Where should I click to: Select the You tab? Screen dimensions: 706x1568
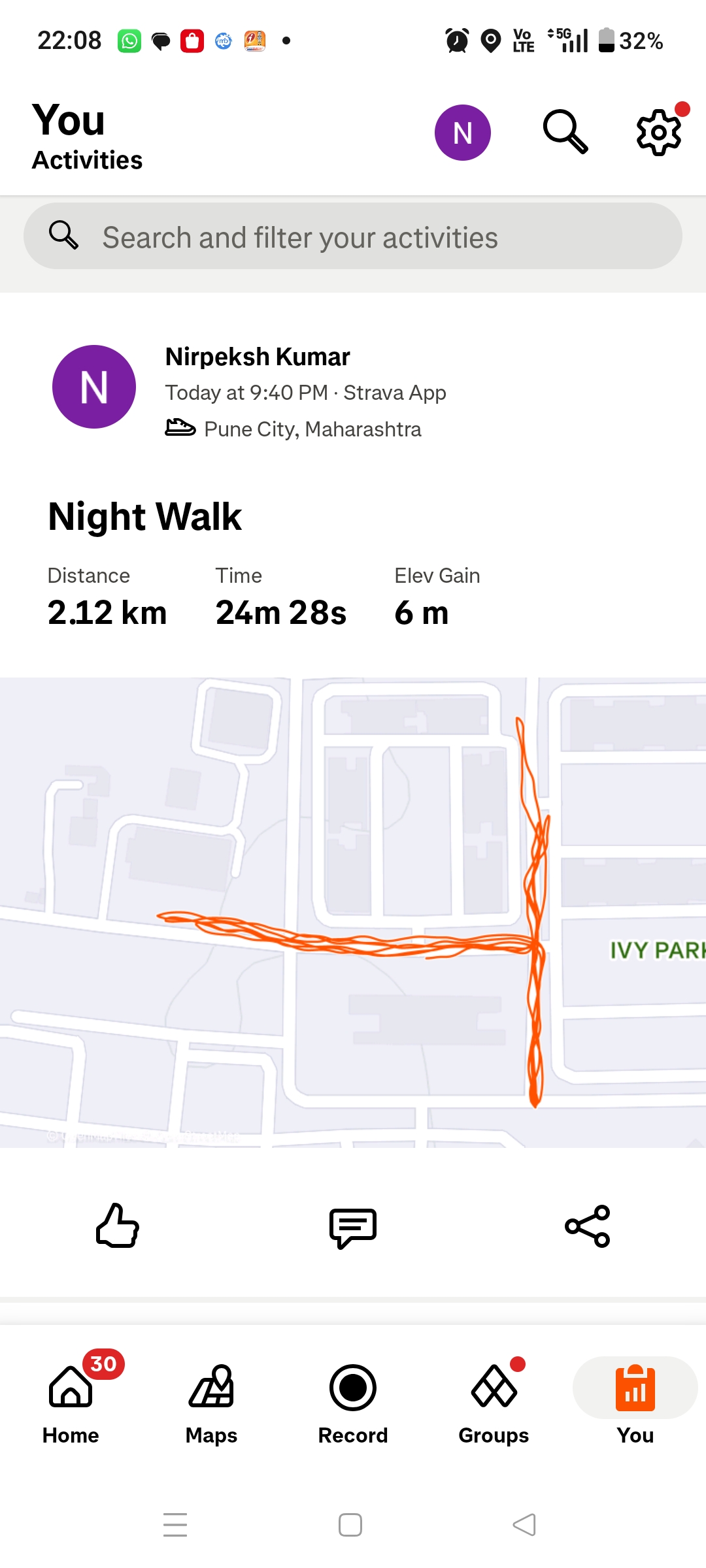point(635,1398)
